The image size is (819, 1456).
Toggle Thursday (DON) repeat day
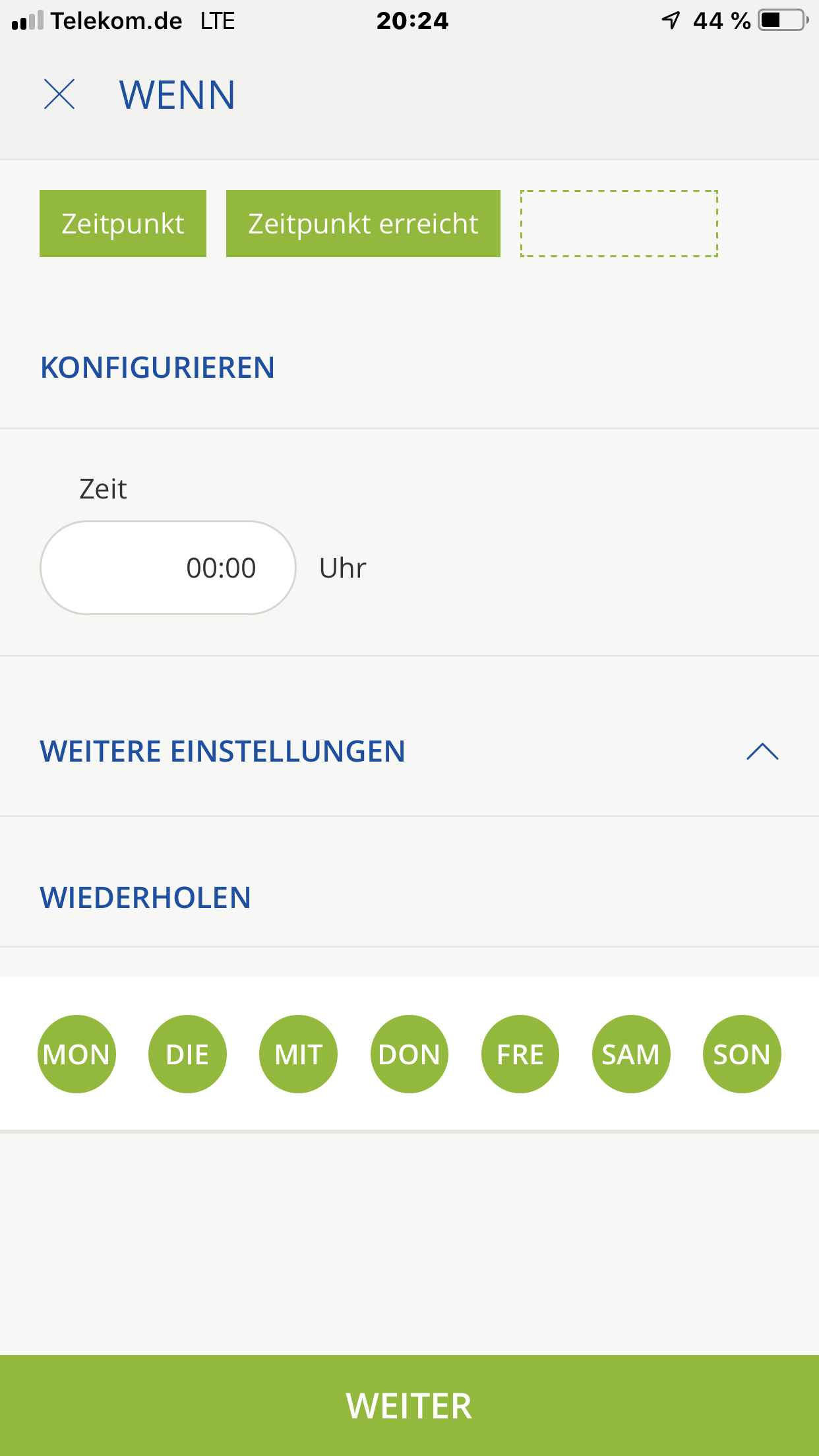[x=409, y=1054]
